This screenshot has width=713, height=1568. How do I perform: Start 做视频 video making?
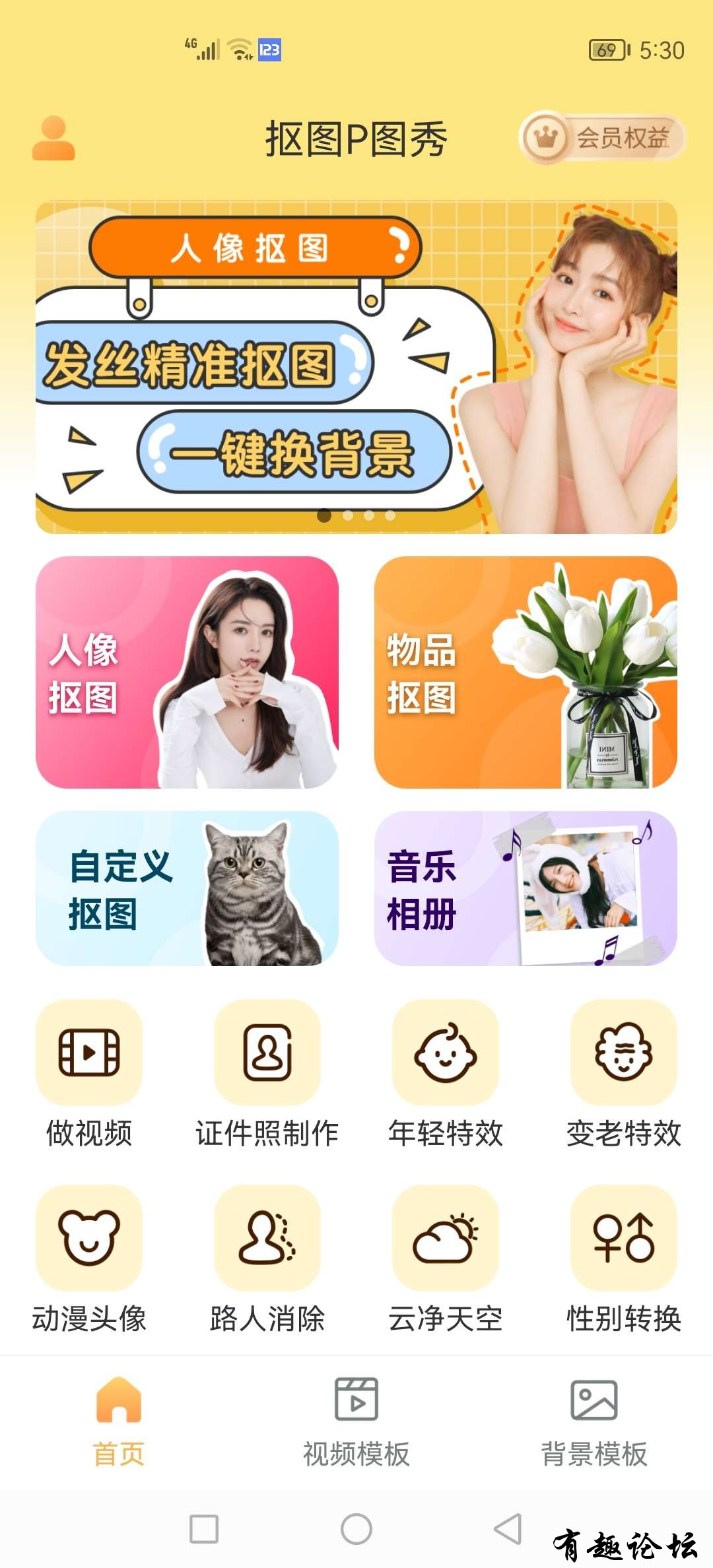(89, 1053)
